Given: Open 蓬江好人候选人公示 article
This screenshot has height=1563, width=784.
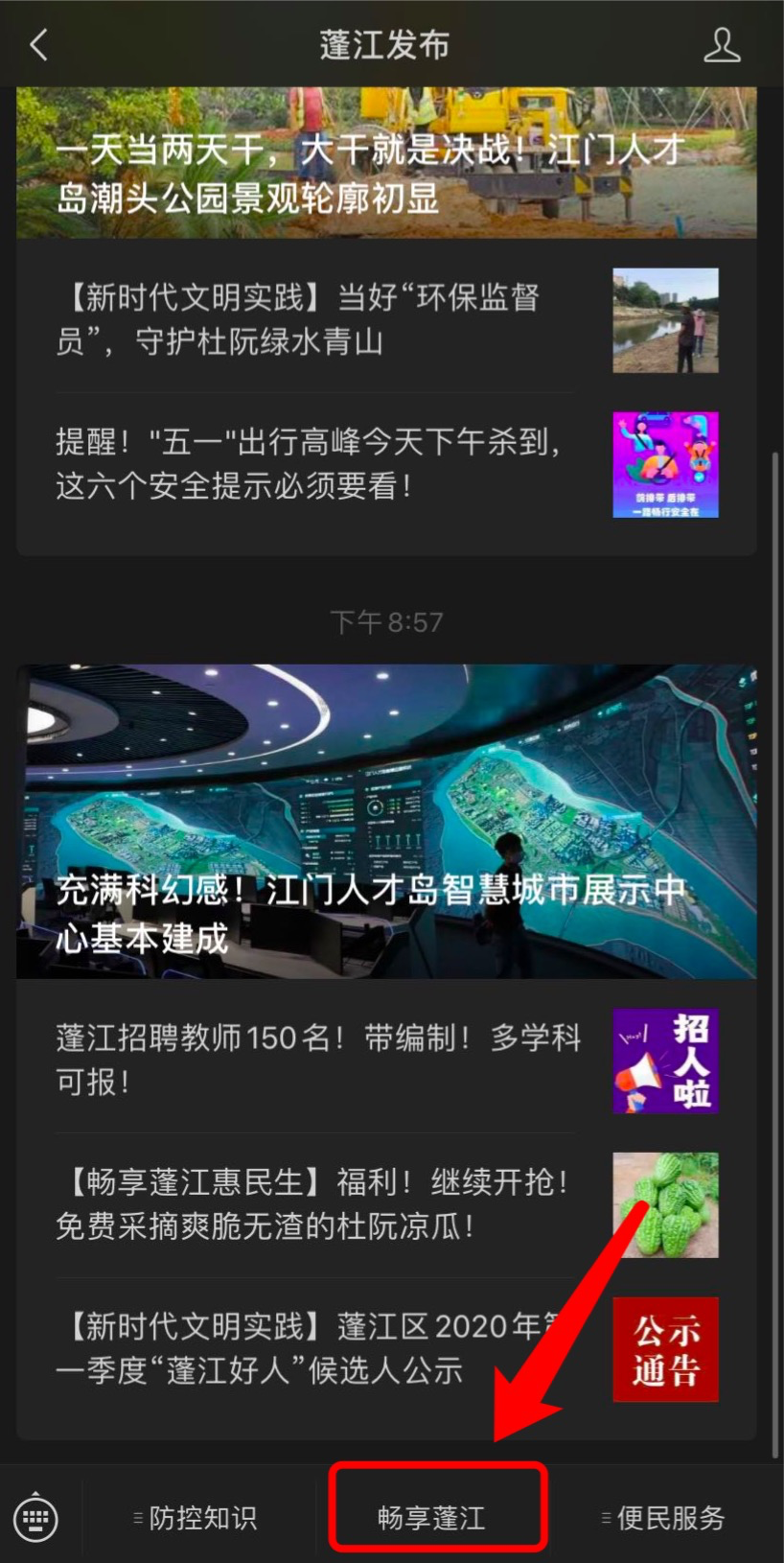Looking at the screenshot, I should (x=316, y=1348).
